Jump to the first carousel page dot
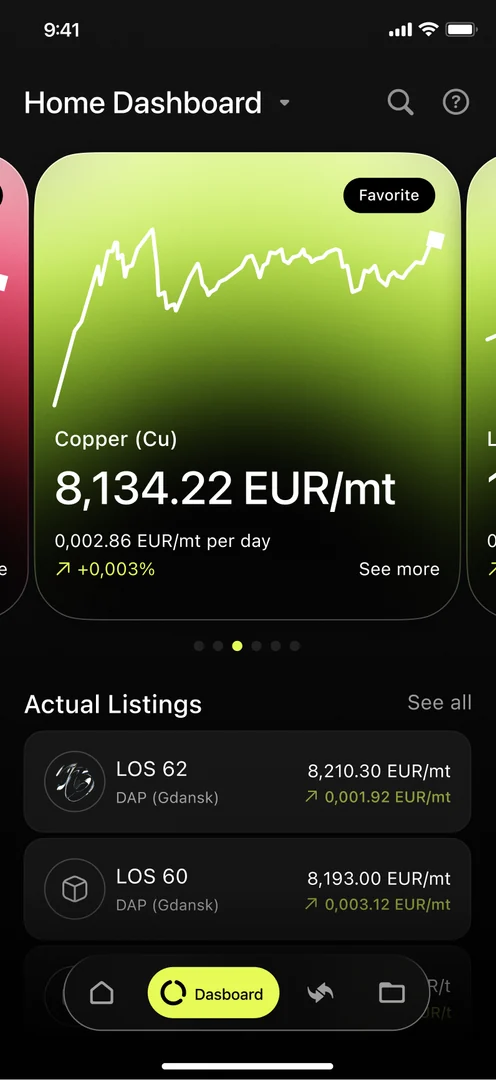The image size is (496, 1080). tap(199, 645)
